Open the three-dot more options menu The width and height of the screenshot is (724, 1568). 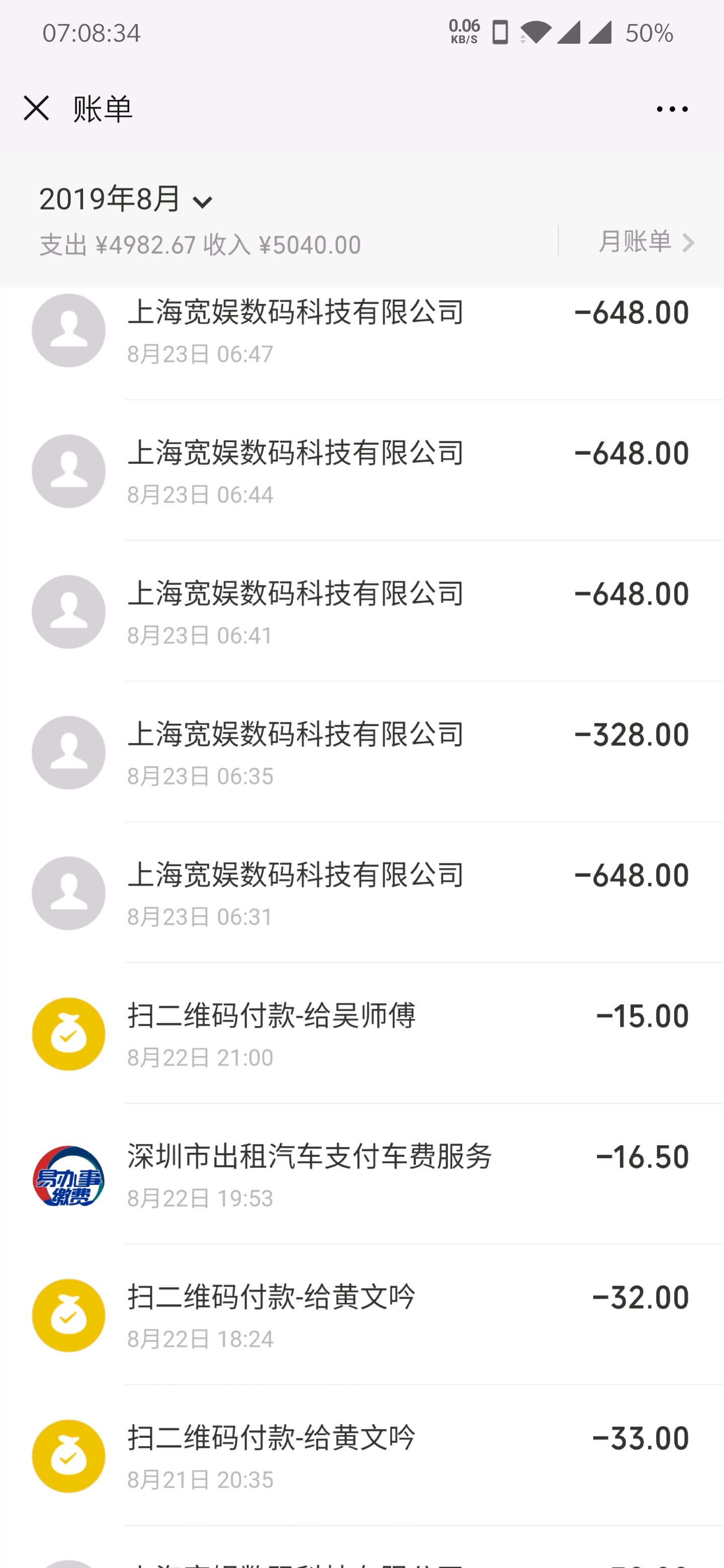[x=672, y=110]
